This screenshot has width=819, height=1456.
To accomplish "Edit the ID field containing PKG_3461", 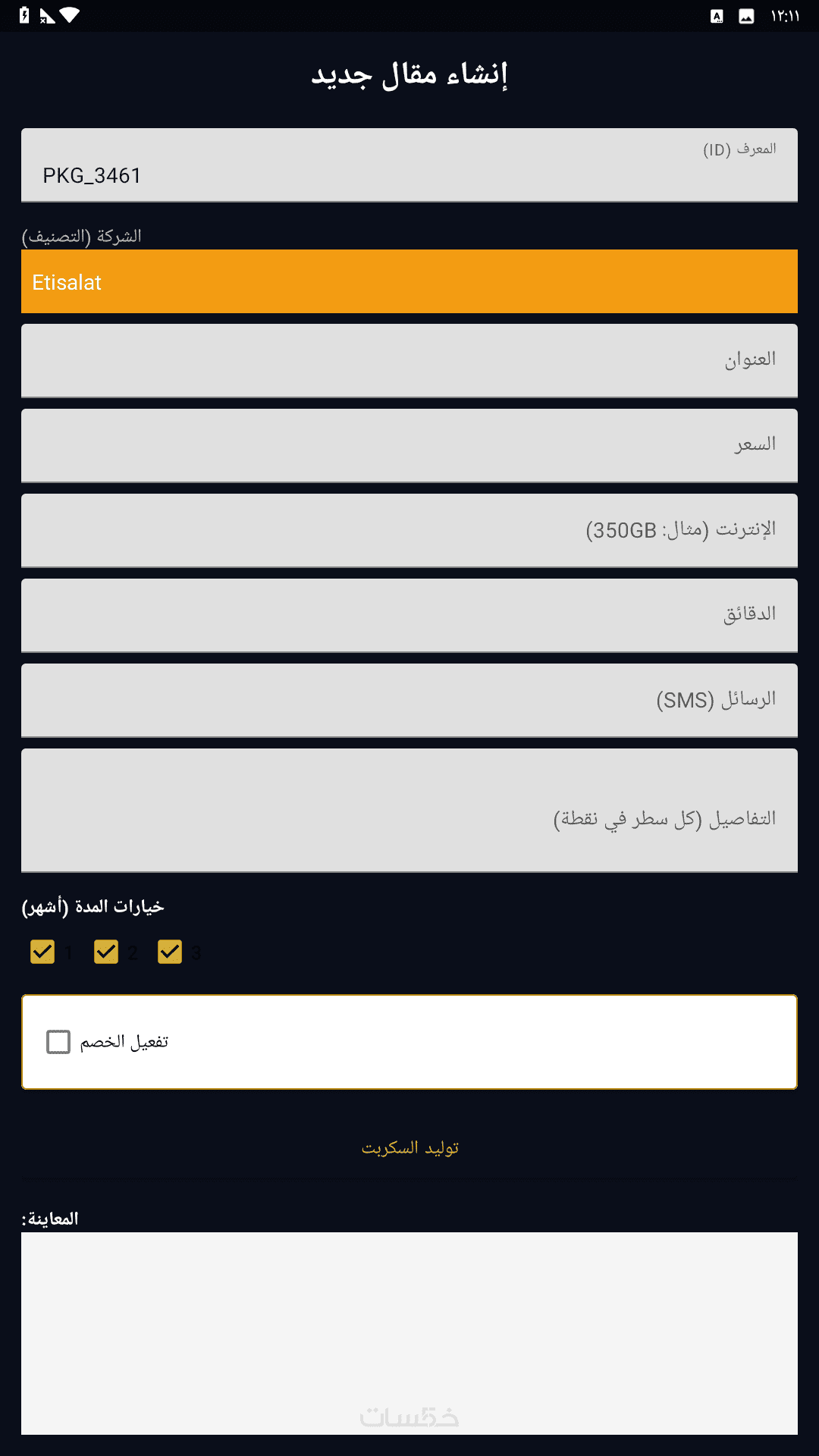I will (409, 174).
